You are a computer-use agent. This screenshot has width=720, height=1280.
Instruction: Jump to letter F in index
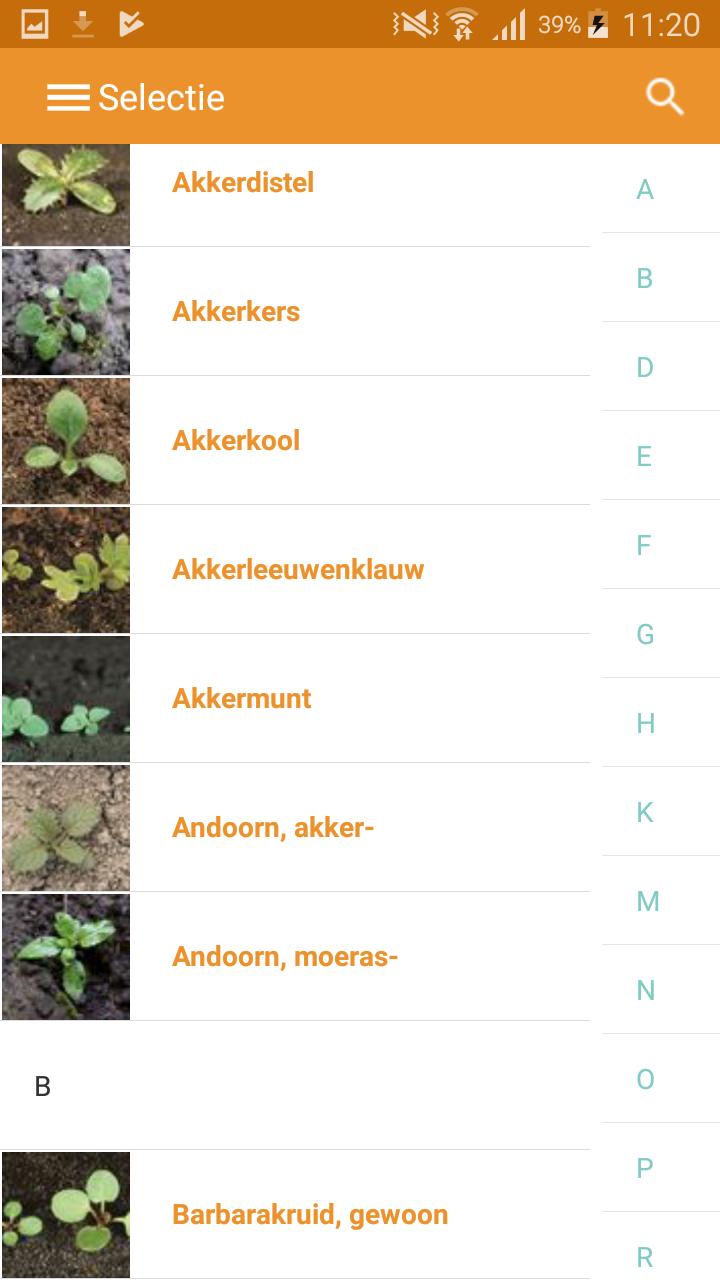point(645,546)
